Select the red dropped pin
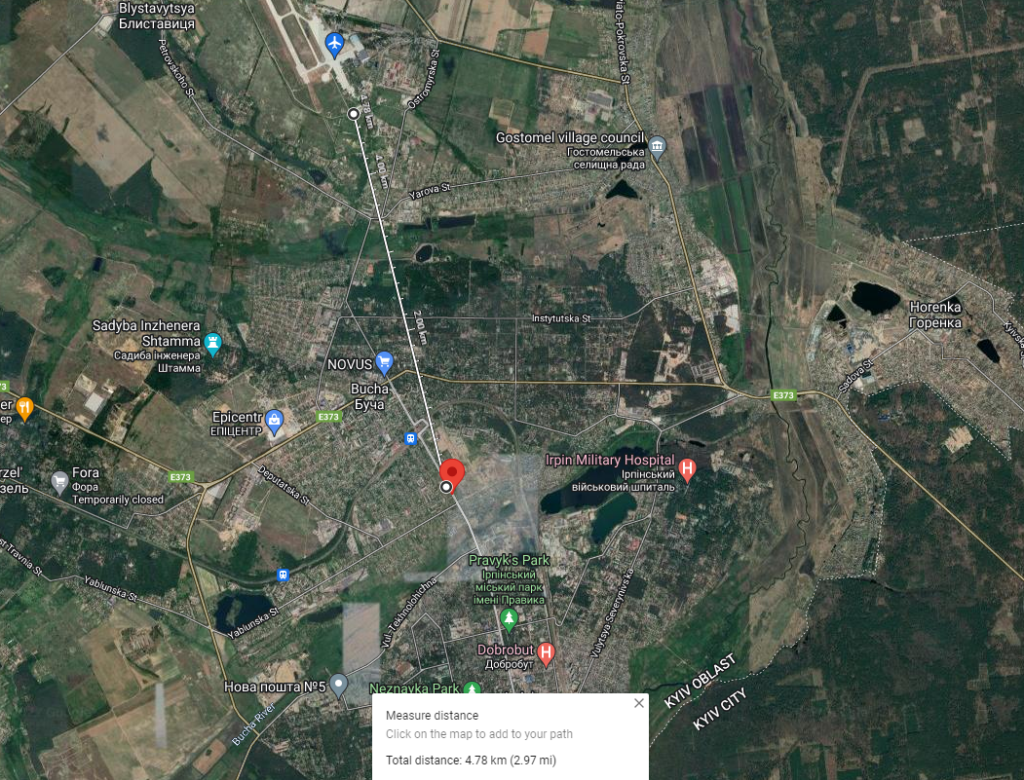 (453, 473)
